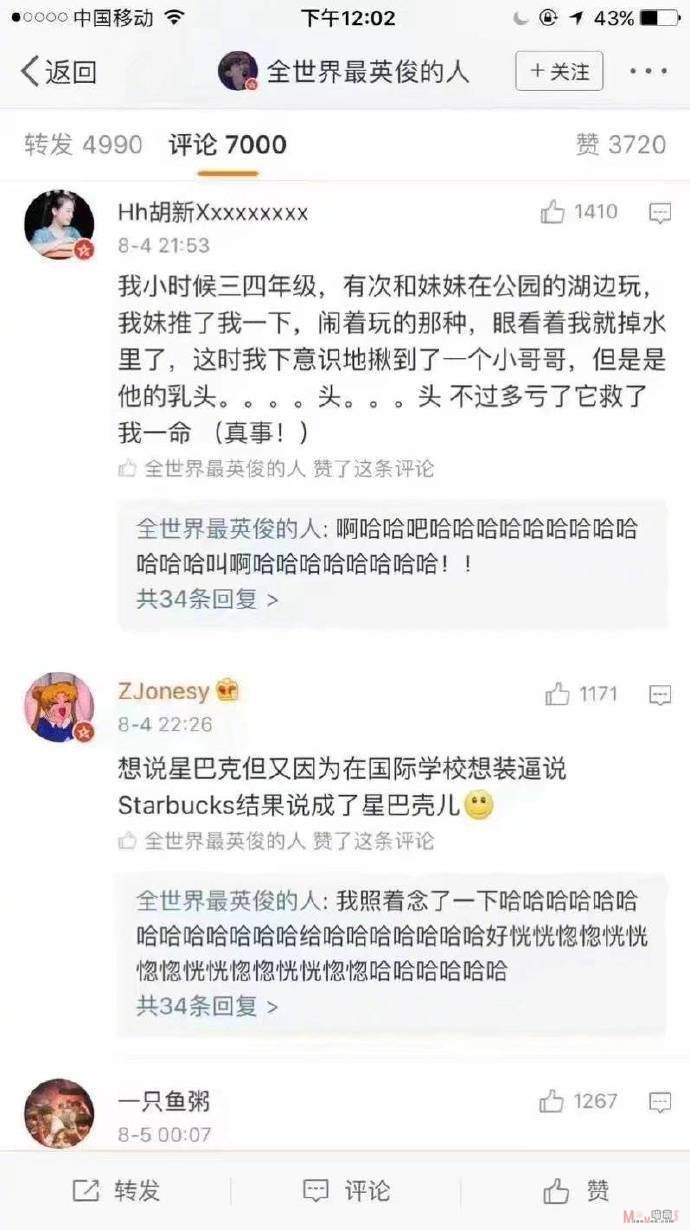Open the three-dot overflow menu

point(648,71)
